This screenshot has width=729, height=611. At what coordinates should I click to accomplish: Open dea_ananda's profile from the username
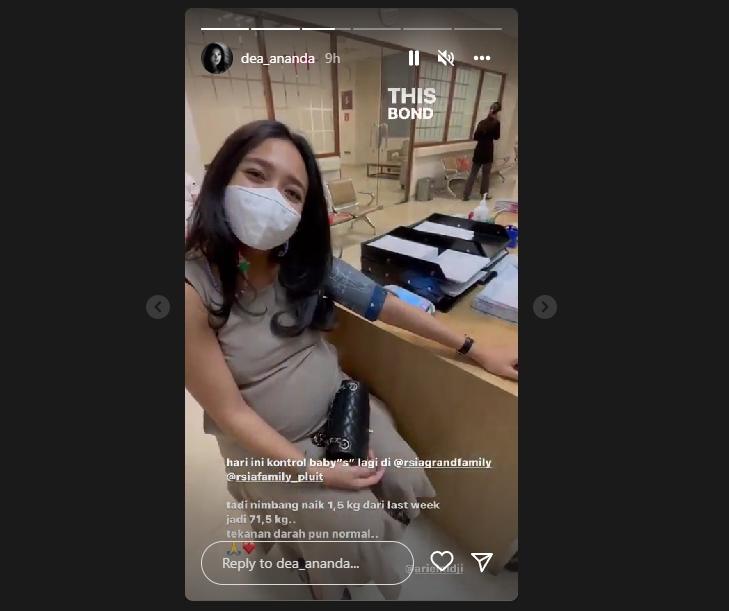[278, 58]
